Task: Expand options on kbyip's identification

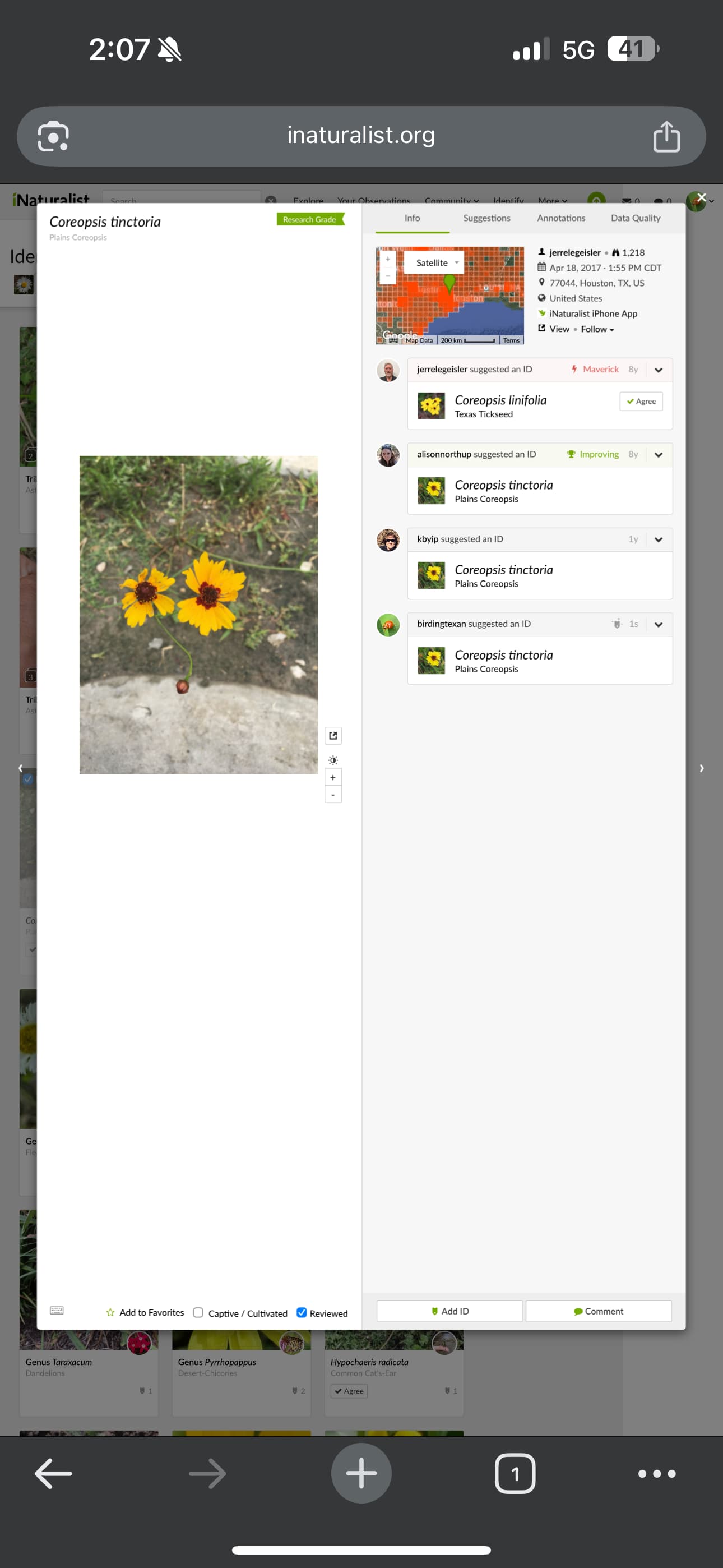Action: pos(658,540)
